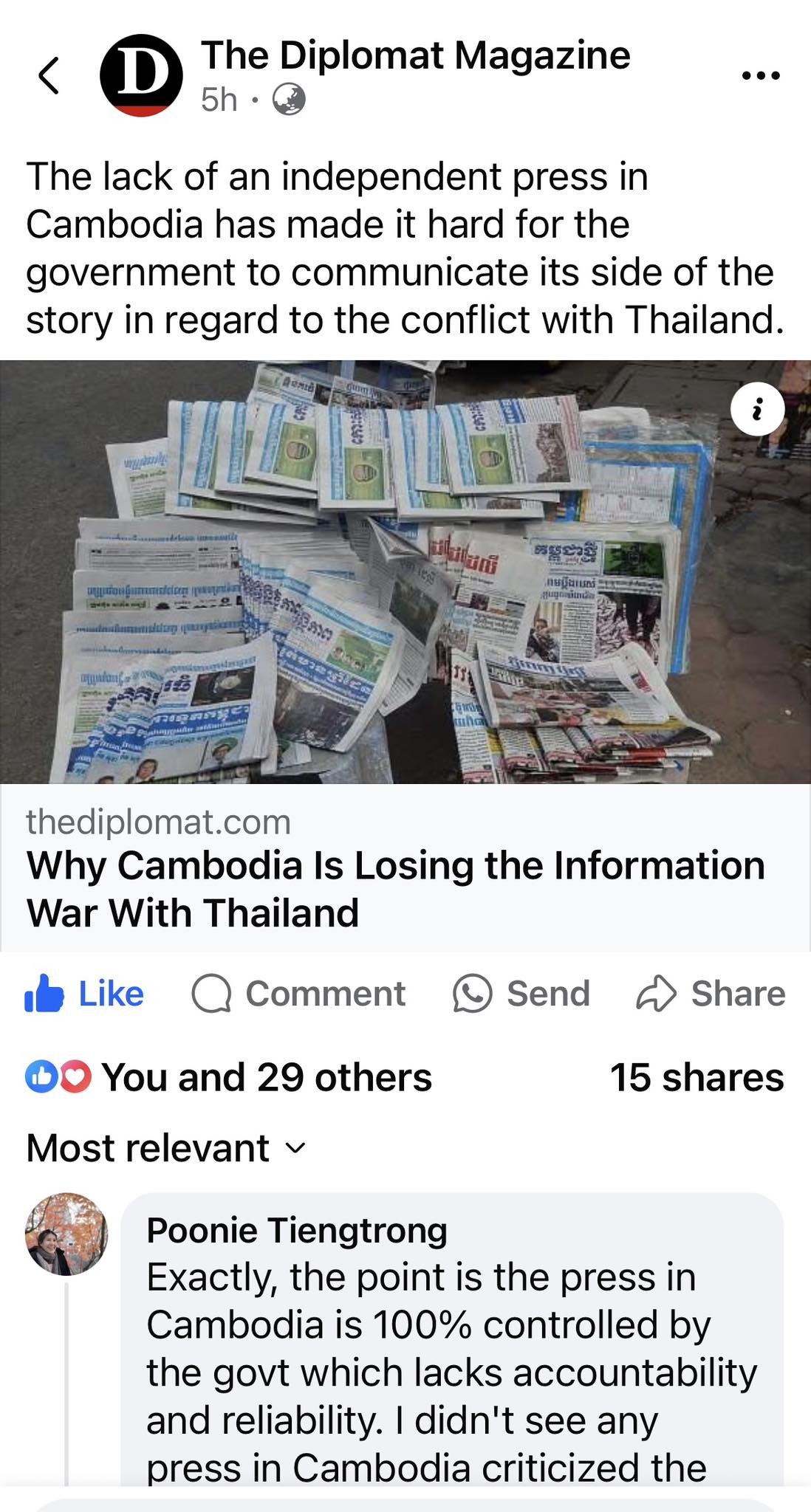The width and height of the screenshot is (811, 1512).
Task: Open the list of 15 shares
Action: coord(696,1077)
